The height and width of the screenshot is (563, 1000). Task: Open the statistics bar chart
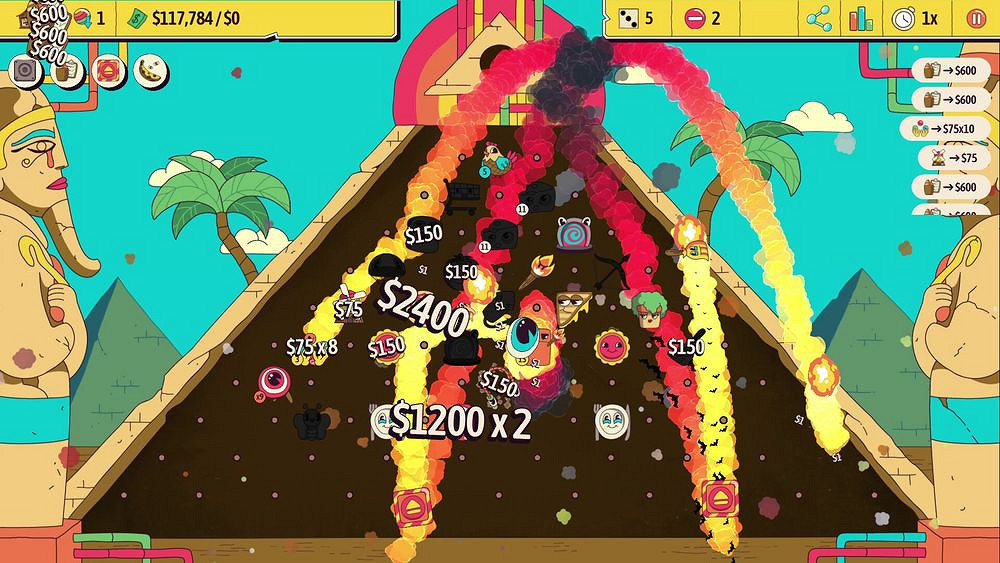click(859, 18)
